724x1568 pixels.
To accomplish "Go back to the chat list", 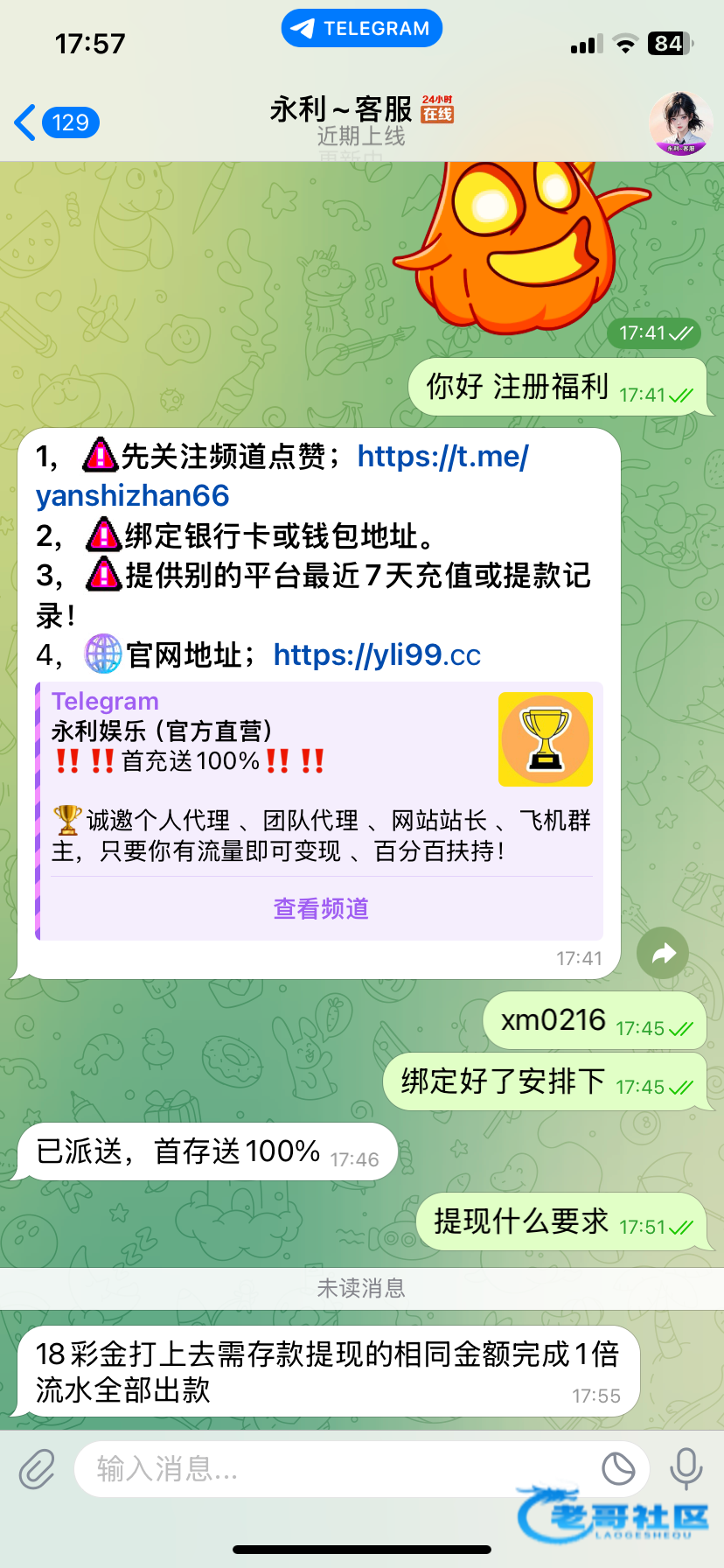I will pyautogui.click(x=54, y=122).
